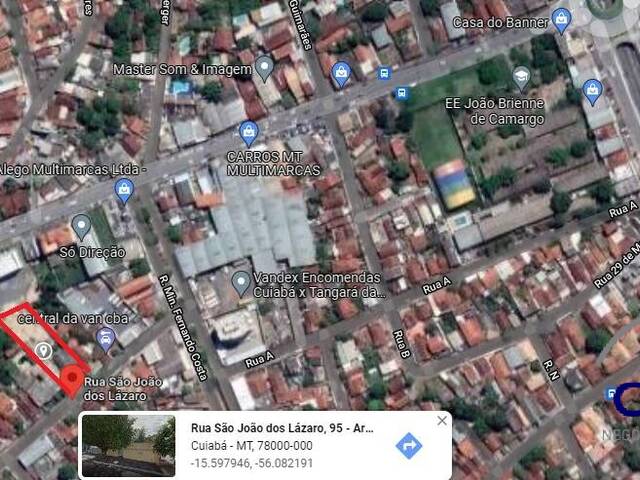640x480 pixels.
Task: Open the CARROS MT MULTIMARCAS shop marker
Action: [248, 131]
